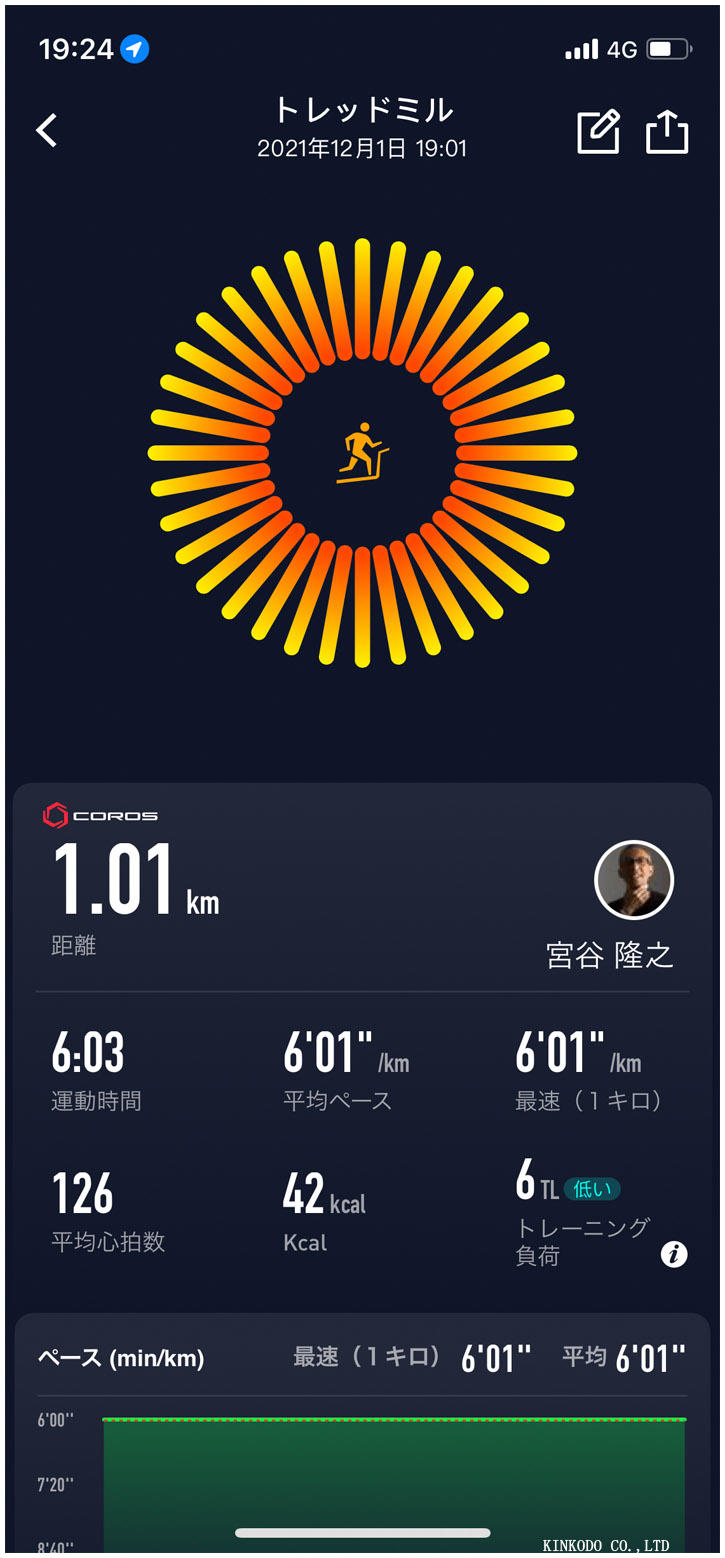The image size is (725, 1558).
Task: Select the treadmill runner icon in center
Action: pos(363,452)
